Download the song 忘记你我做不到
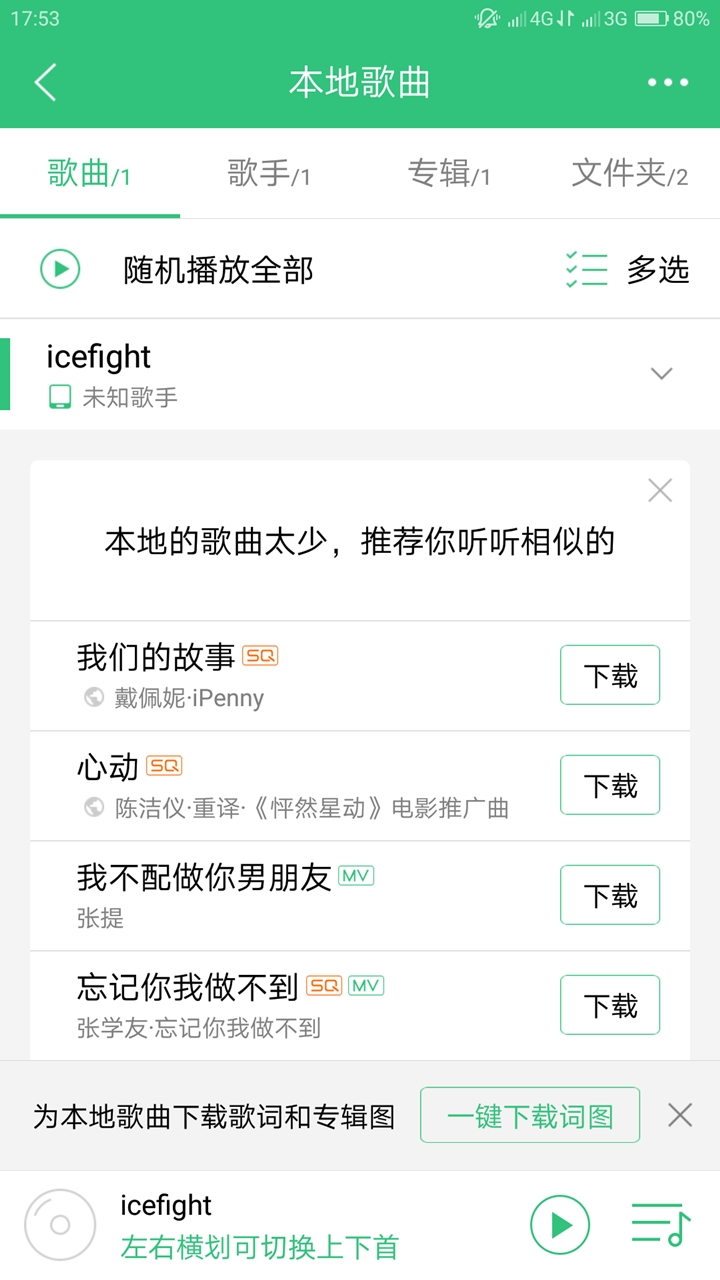720x1280 pixels. pyautogui.click(x=609, y=1005)
